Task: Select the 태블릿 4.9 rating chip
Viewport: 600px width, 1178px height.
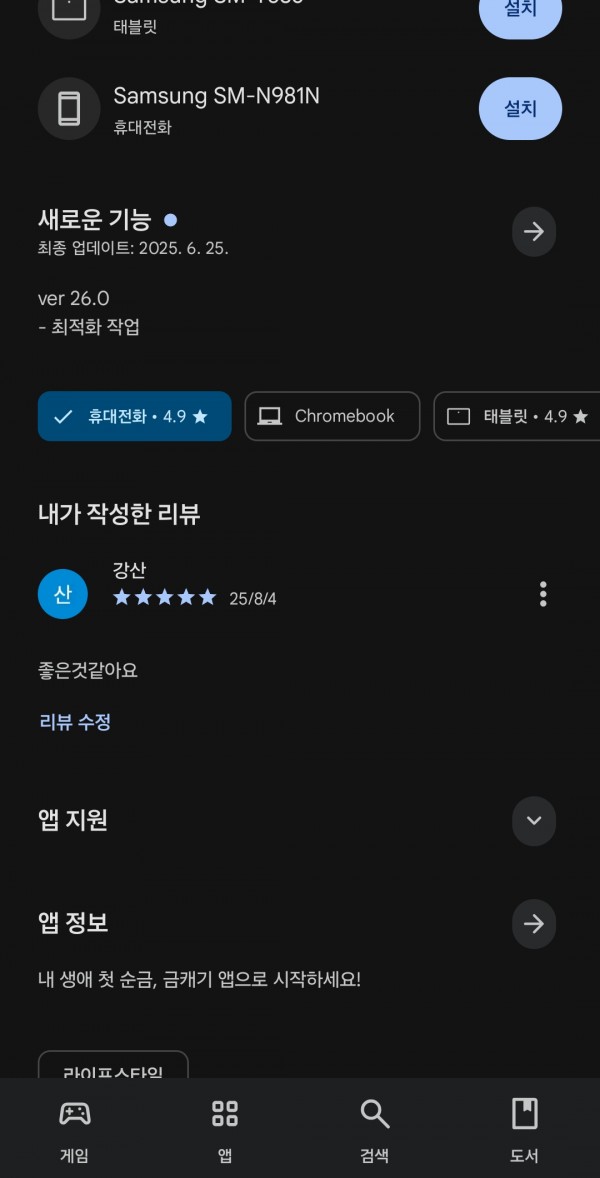Action: click(517, 416)
